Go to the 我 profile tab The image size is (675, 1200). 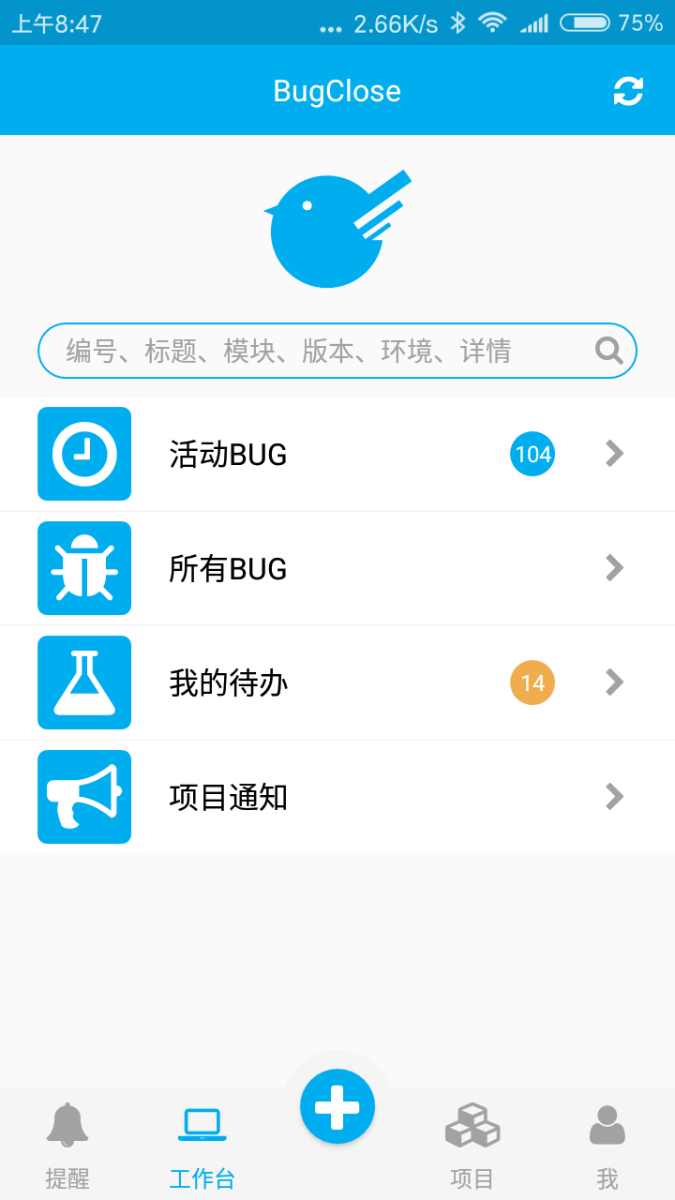click(607, 1145)
